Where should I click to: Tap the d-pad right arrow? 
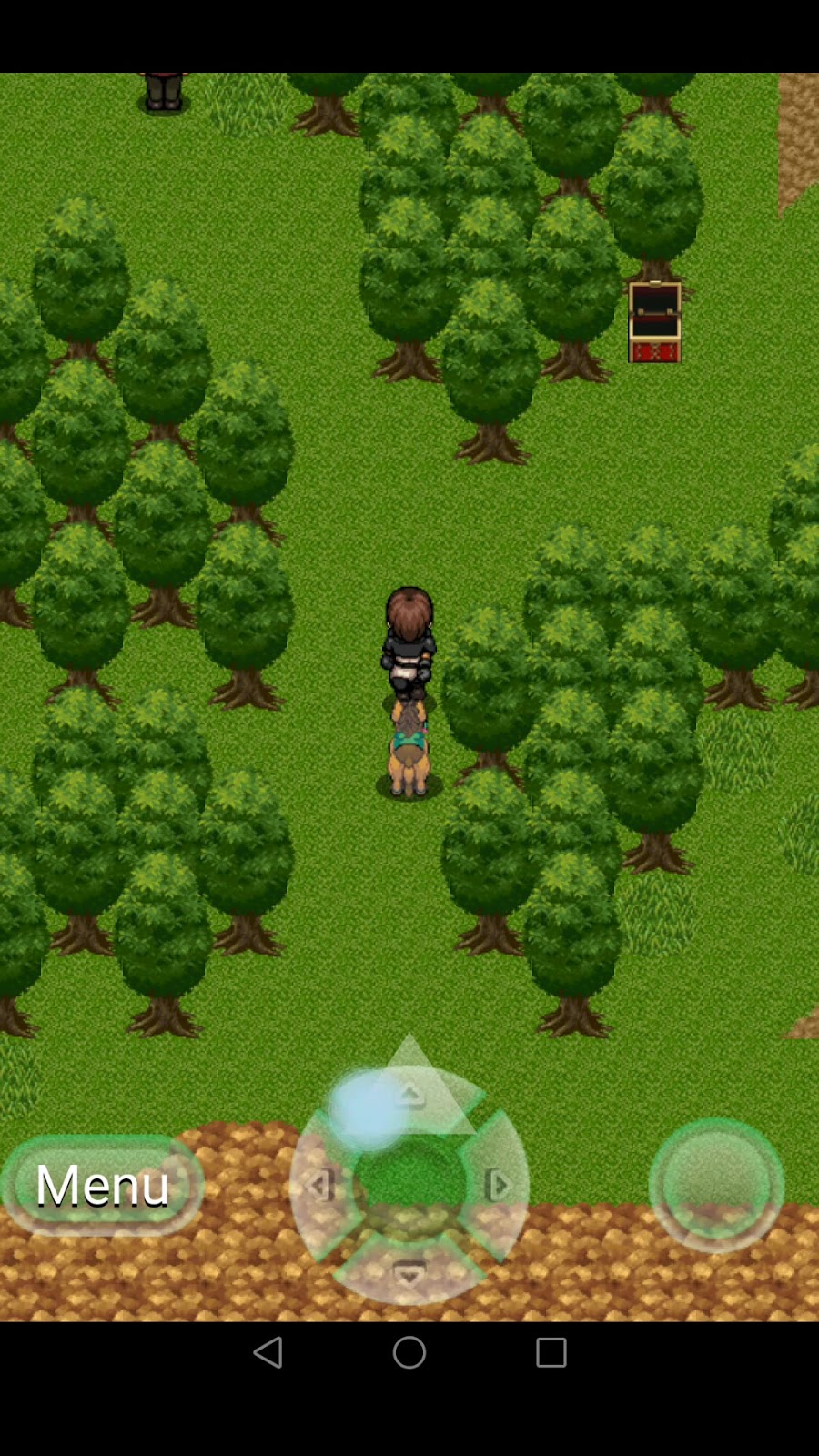[x=499, y=1186]
